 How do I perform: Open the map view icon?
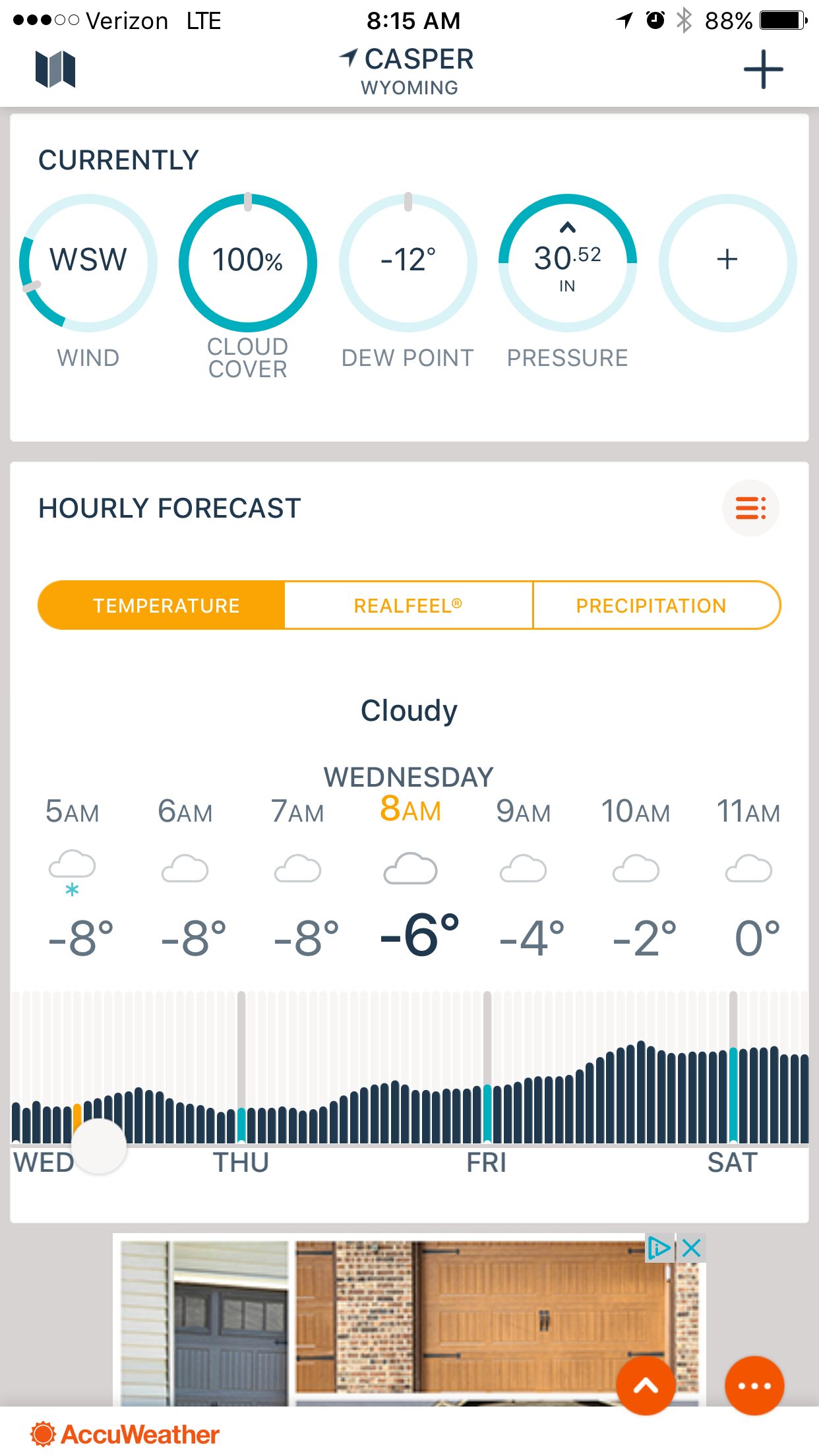pos(55,69)
